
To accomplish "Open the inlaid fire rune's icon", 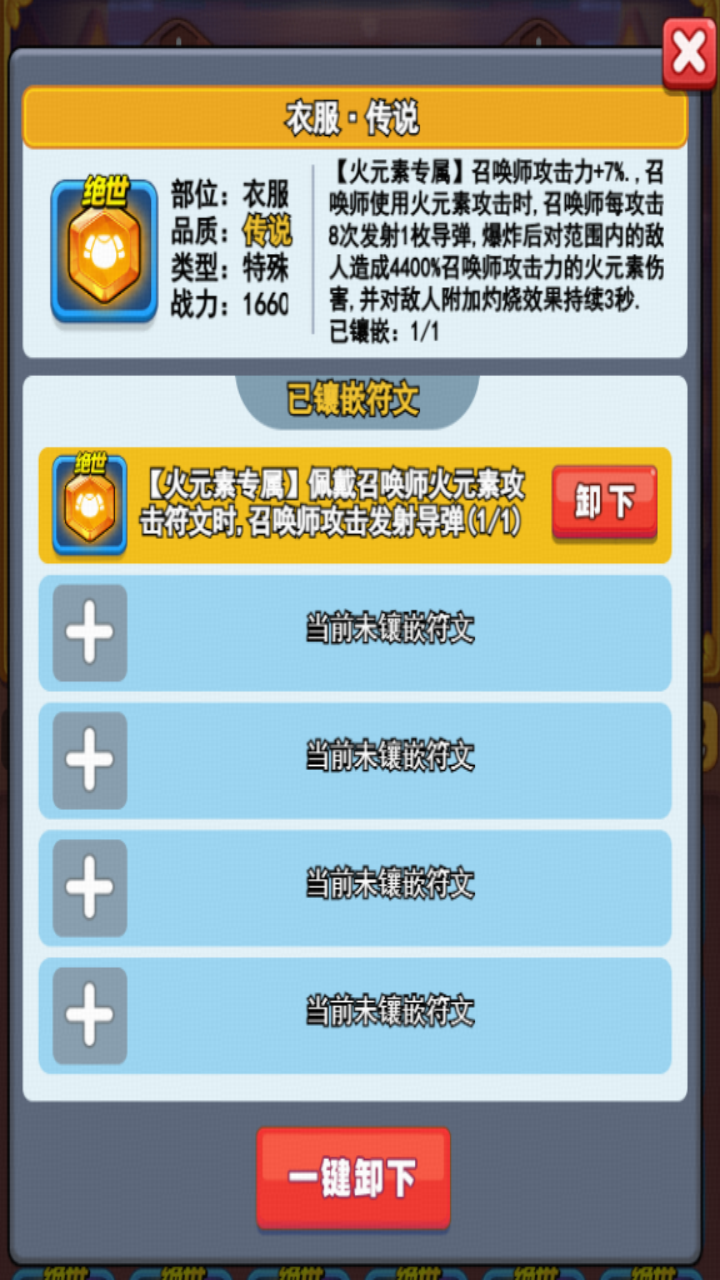I will (x=90, y=504).
